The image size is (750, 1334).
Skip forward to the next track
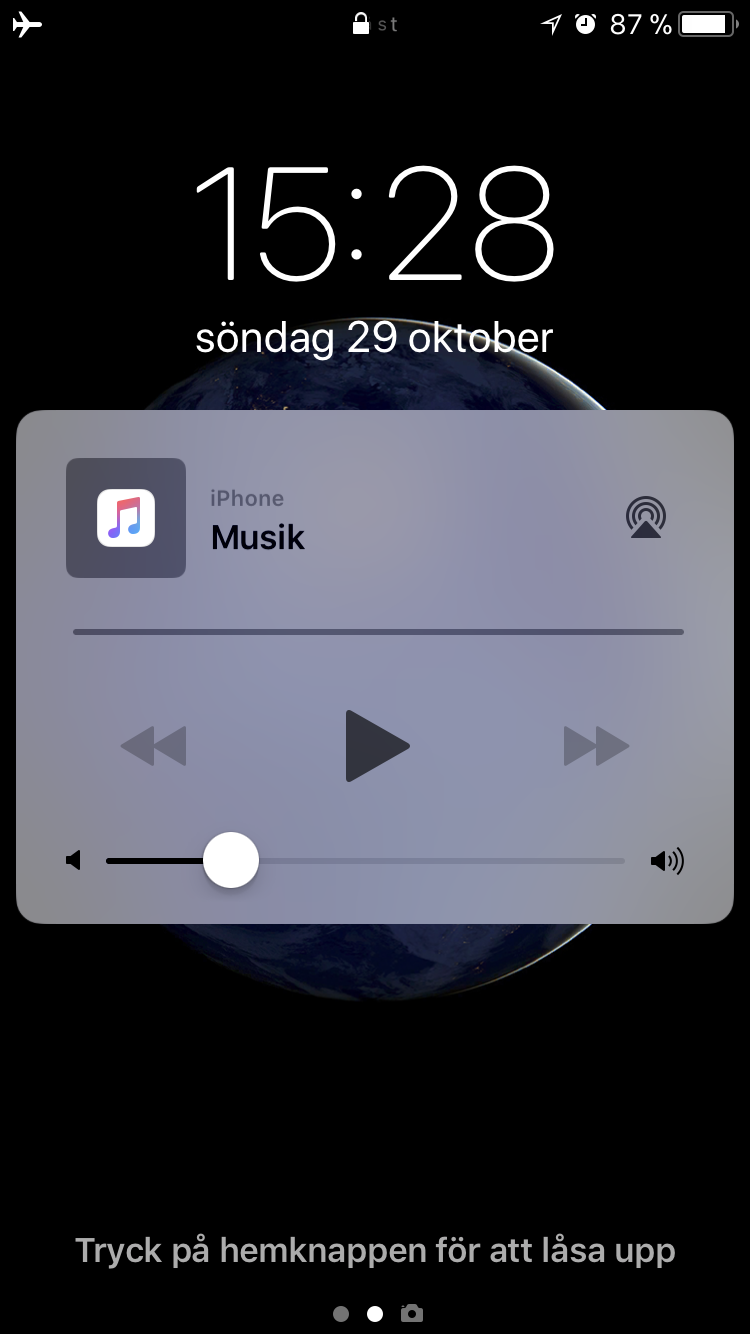[596, 746]
